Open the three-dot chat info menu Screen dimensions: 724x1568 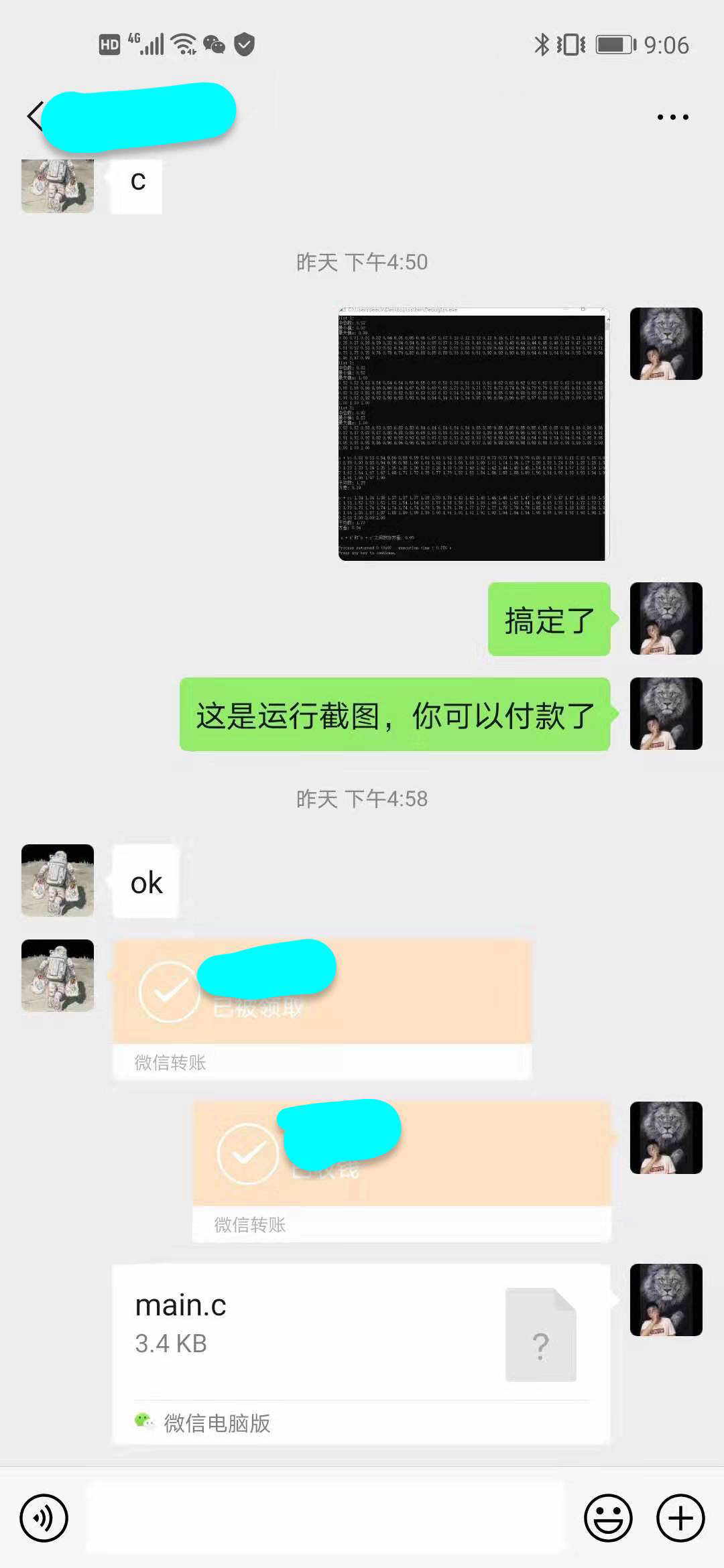click(672, 117)
